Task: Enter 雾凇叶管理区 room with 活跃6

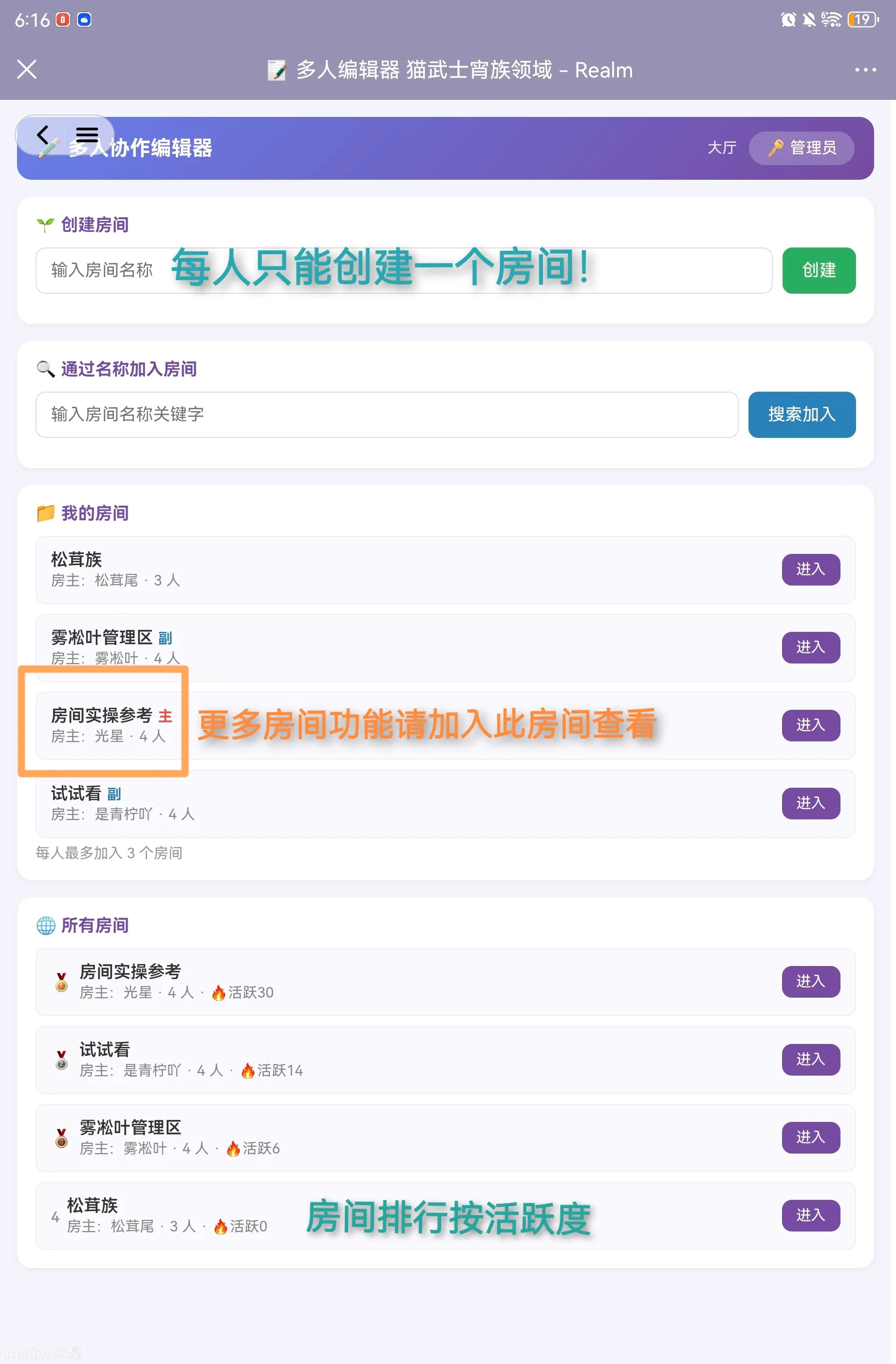Action: click(811, 1137)
